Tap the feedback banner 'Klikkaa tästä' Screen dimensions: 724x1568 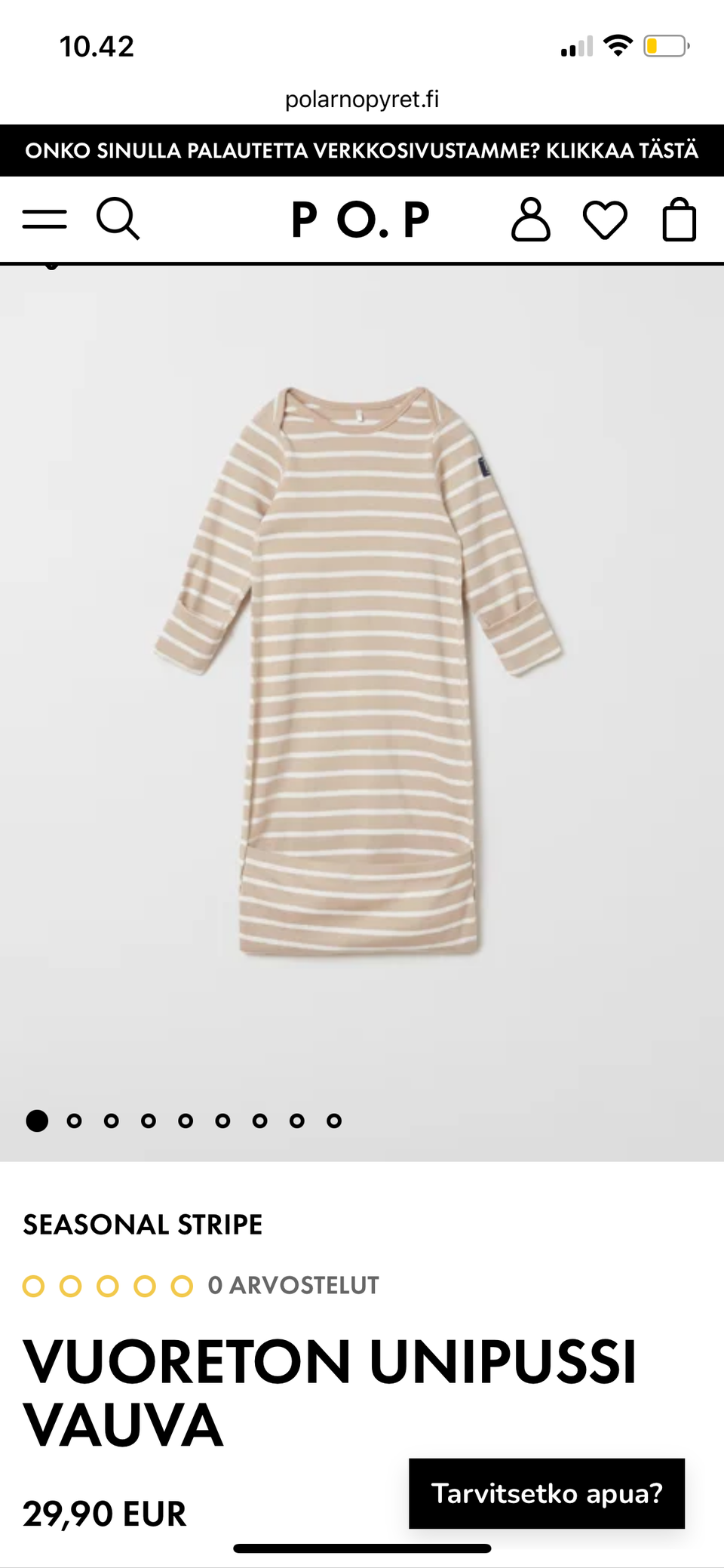[362, 150]
